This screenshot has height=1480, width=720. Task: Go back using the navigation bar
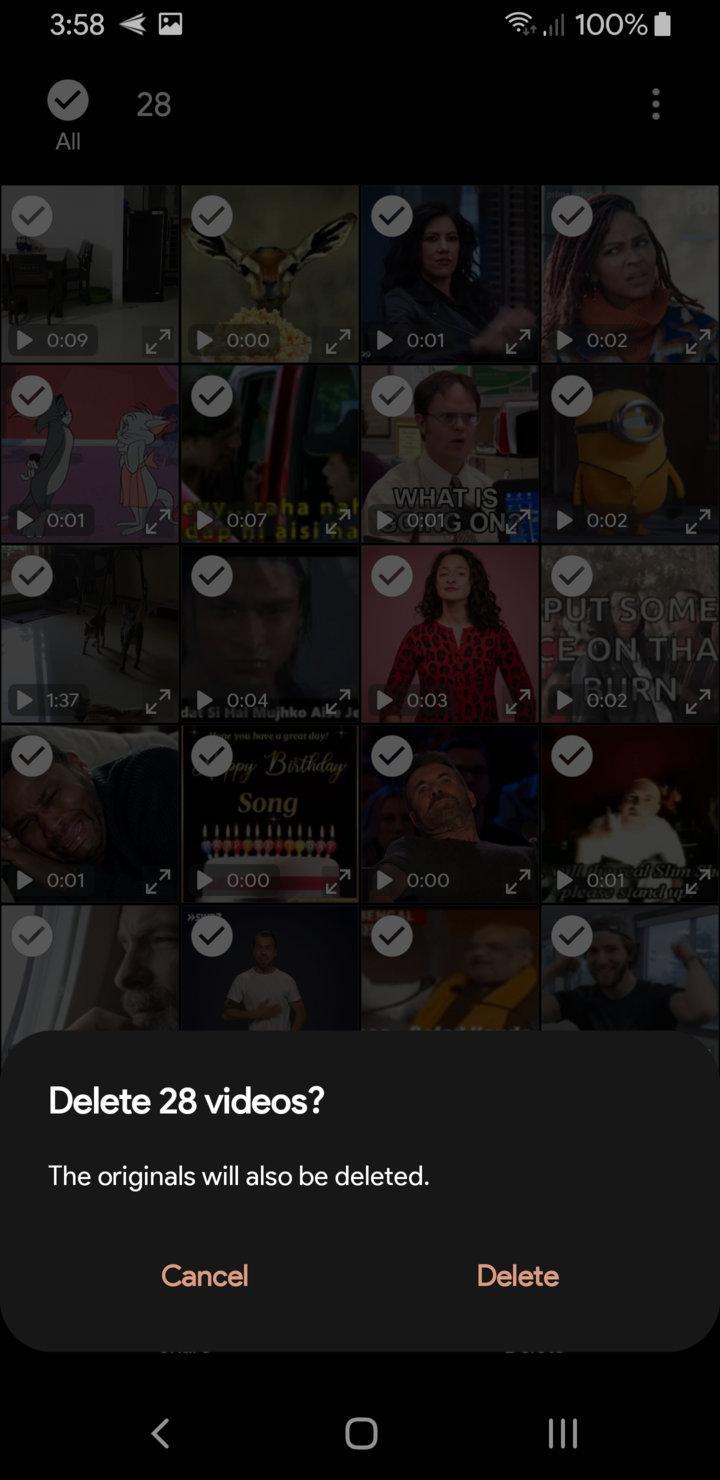point(160,1433)
